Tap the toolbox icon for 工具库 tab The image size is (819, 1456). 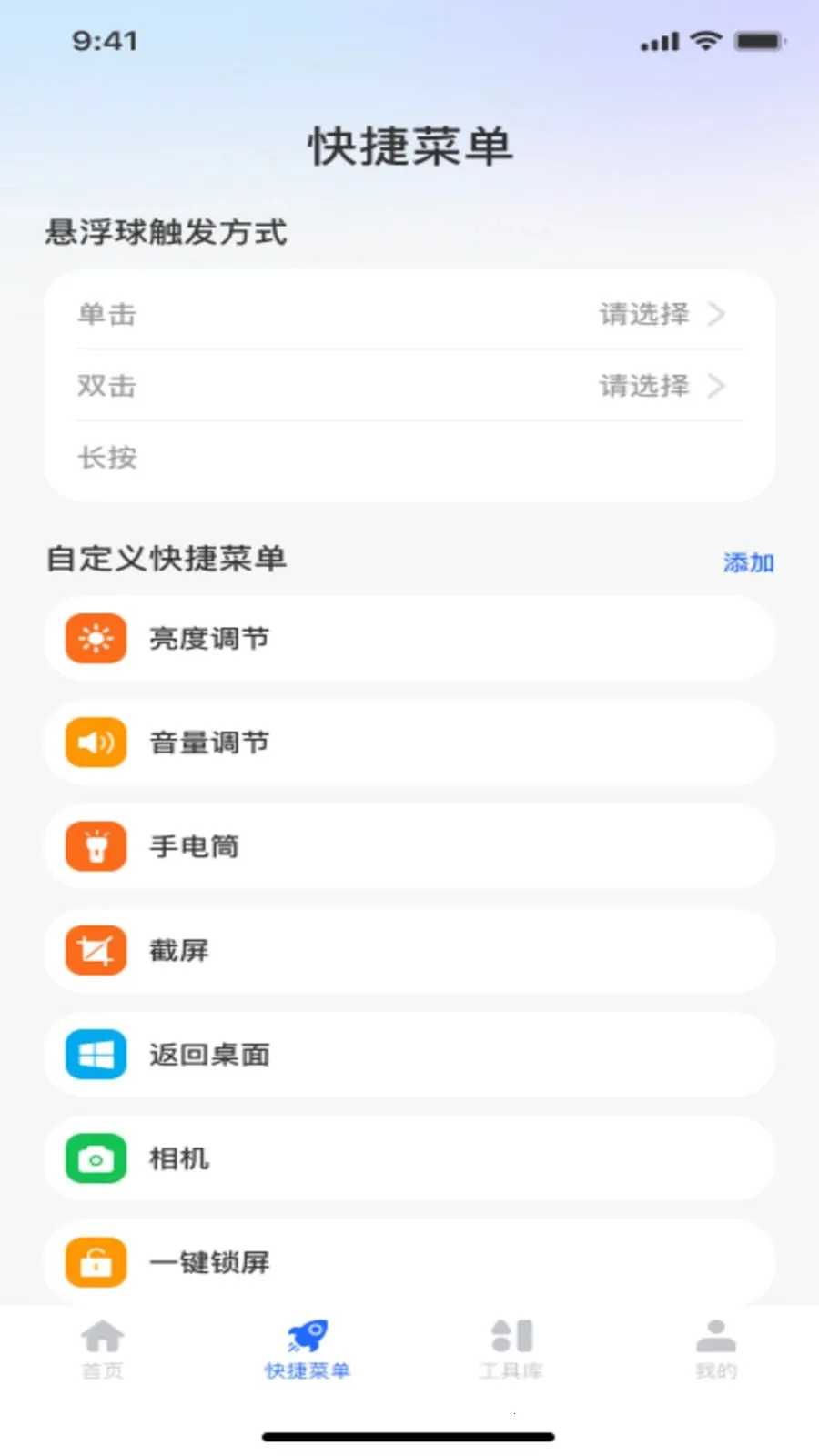coord(511,1338)
